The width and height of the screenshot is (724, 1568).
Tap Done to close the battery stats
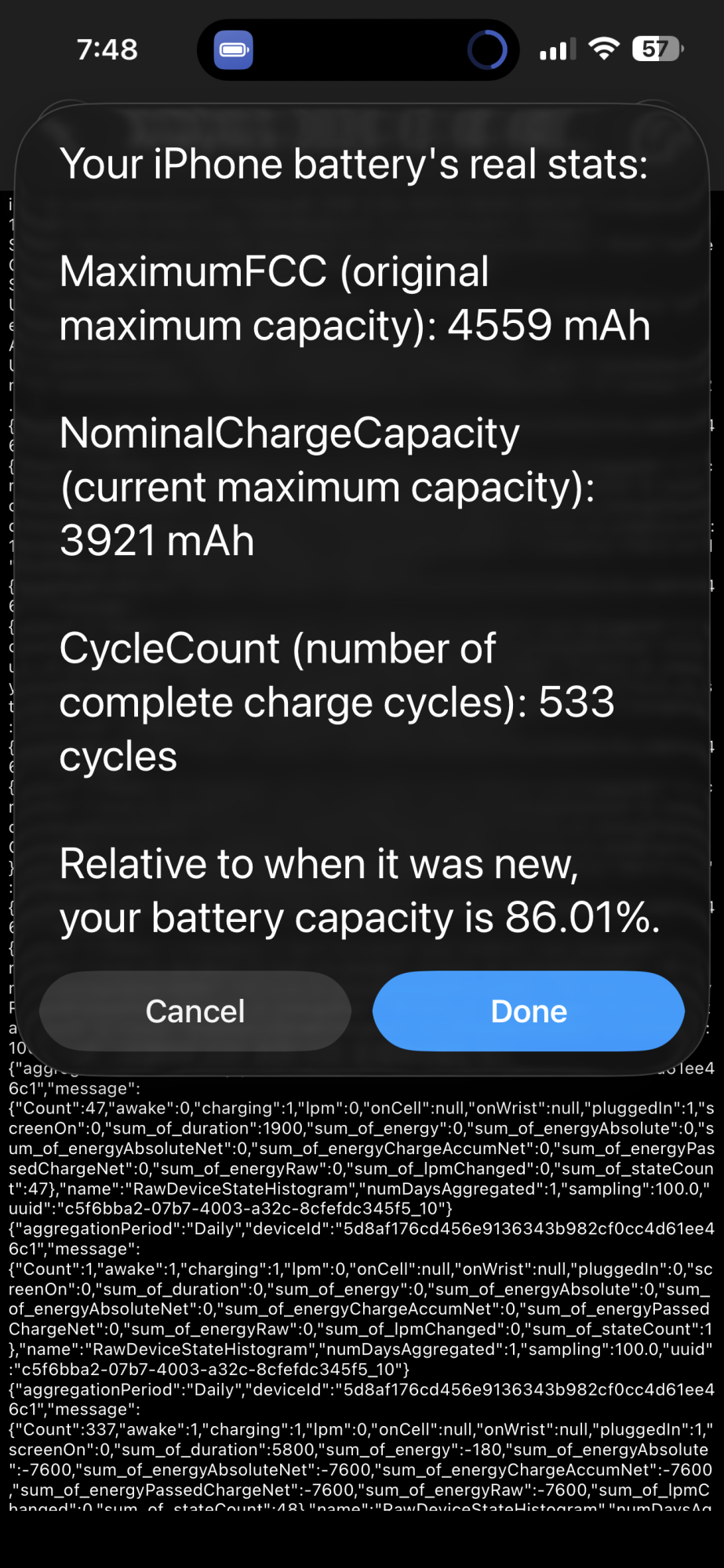(x=529, y=1011)
